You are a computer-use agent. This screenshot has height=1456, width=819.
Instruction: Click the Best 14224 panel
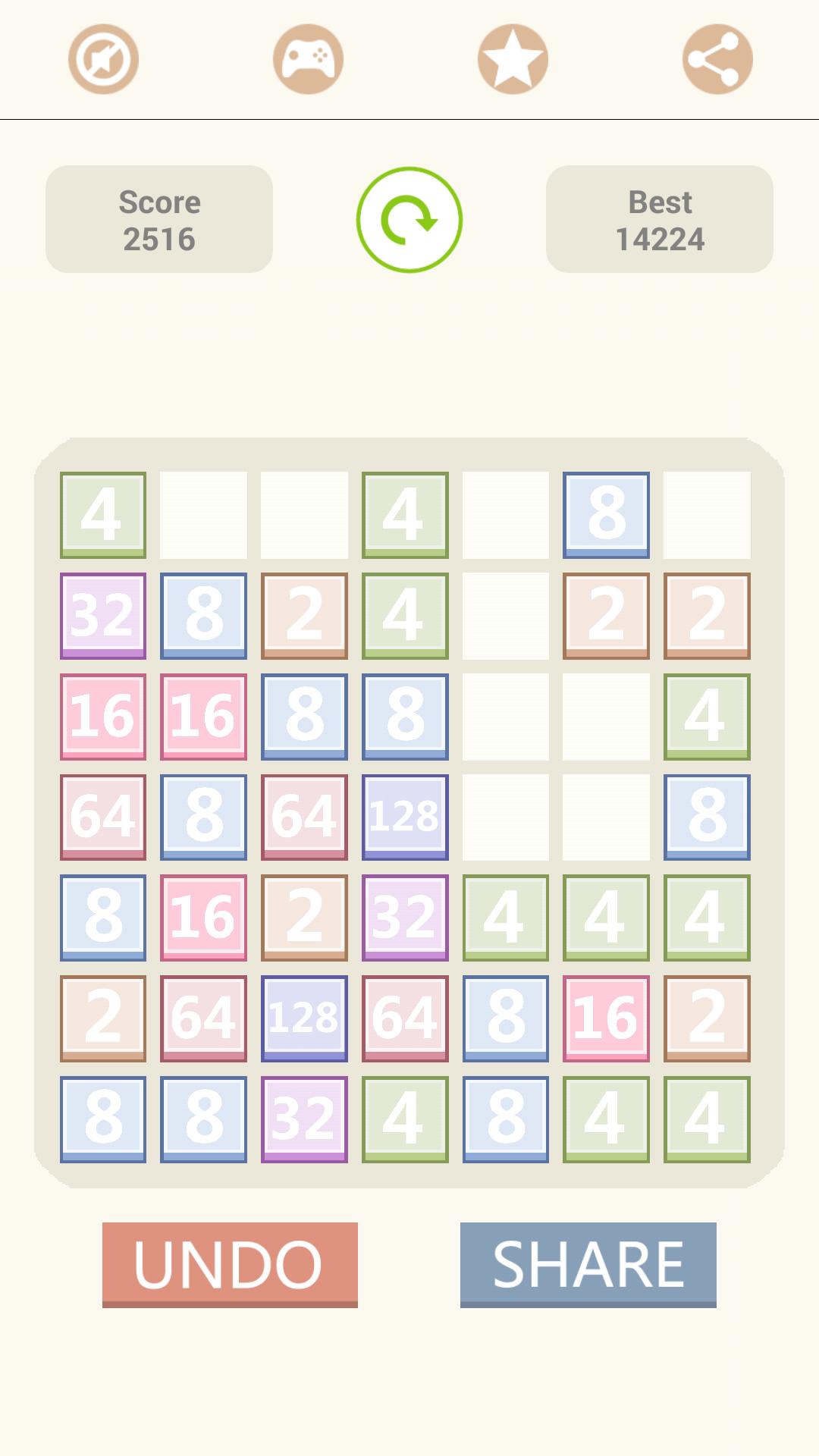click(660, 219)
